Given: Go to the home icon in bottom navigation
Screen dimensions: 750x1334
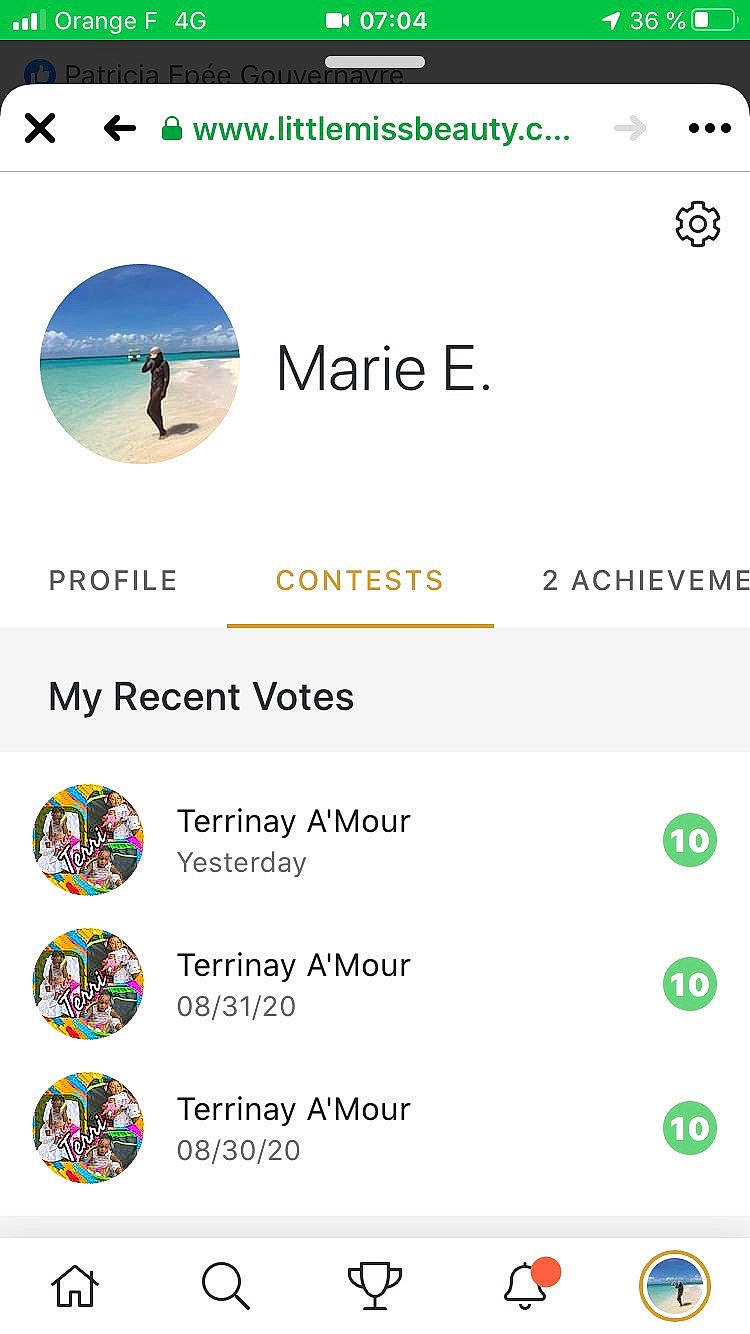Looking at the screenshot, I should click(x=75, y=1285).
